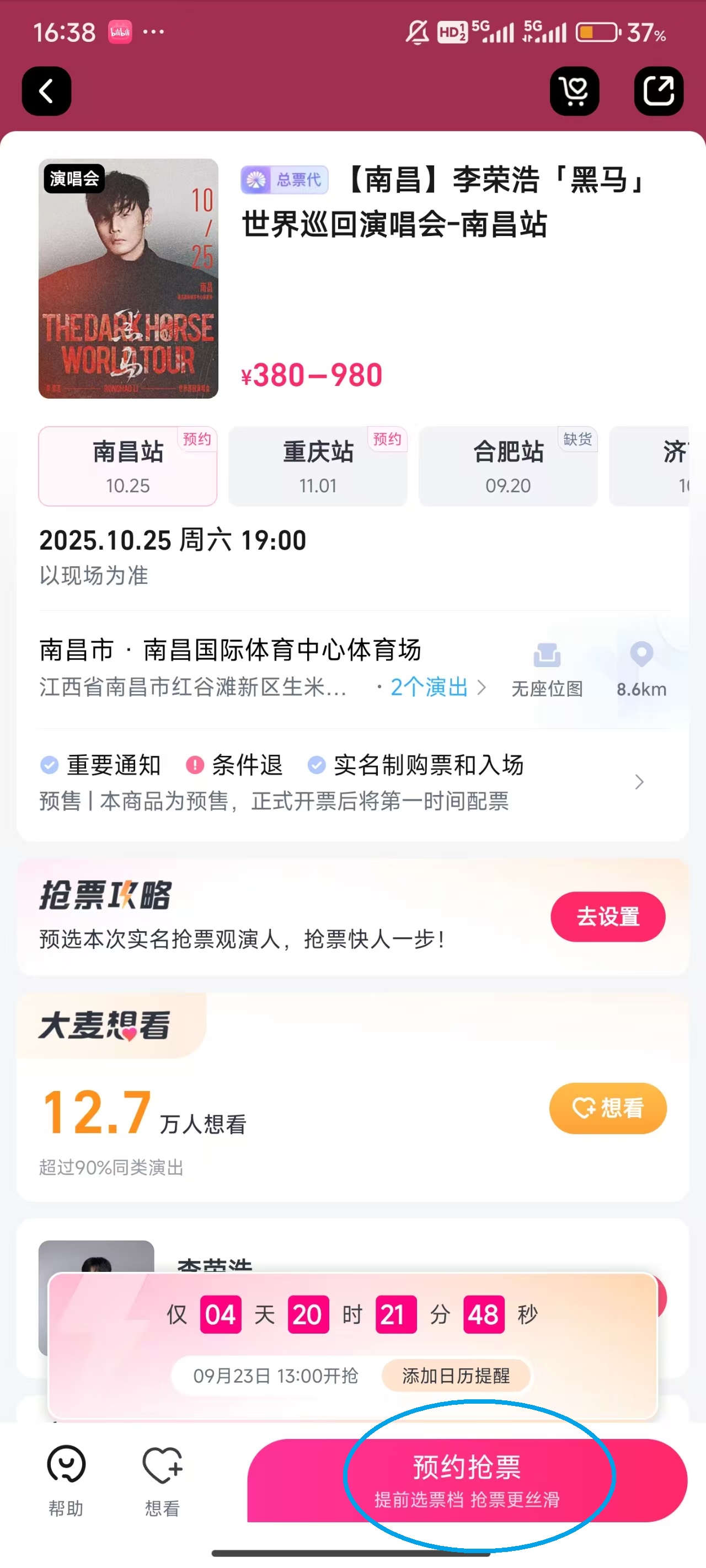Select the sold-out 合肥站 session
This screenshot has width=706, height=1568.
coord(508,466)
